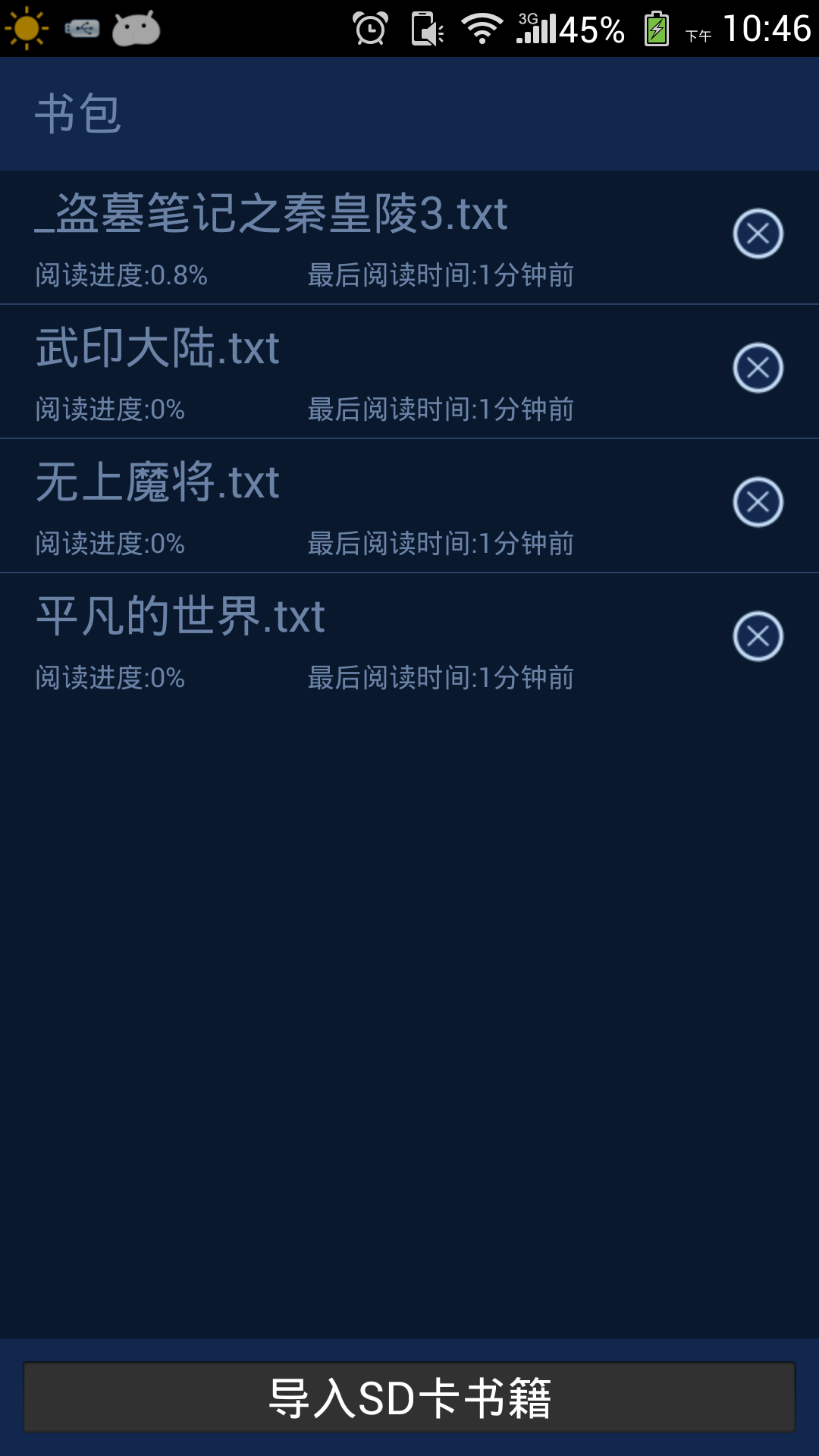The width and height of the screenshot is (819, 1456).
Task: Tap the alarm clock status icon
Action: coord(368,27)
